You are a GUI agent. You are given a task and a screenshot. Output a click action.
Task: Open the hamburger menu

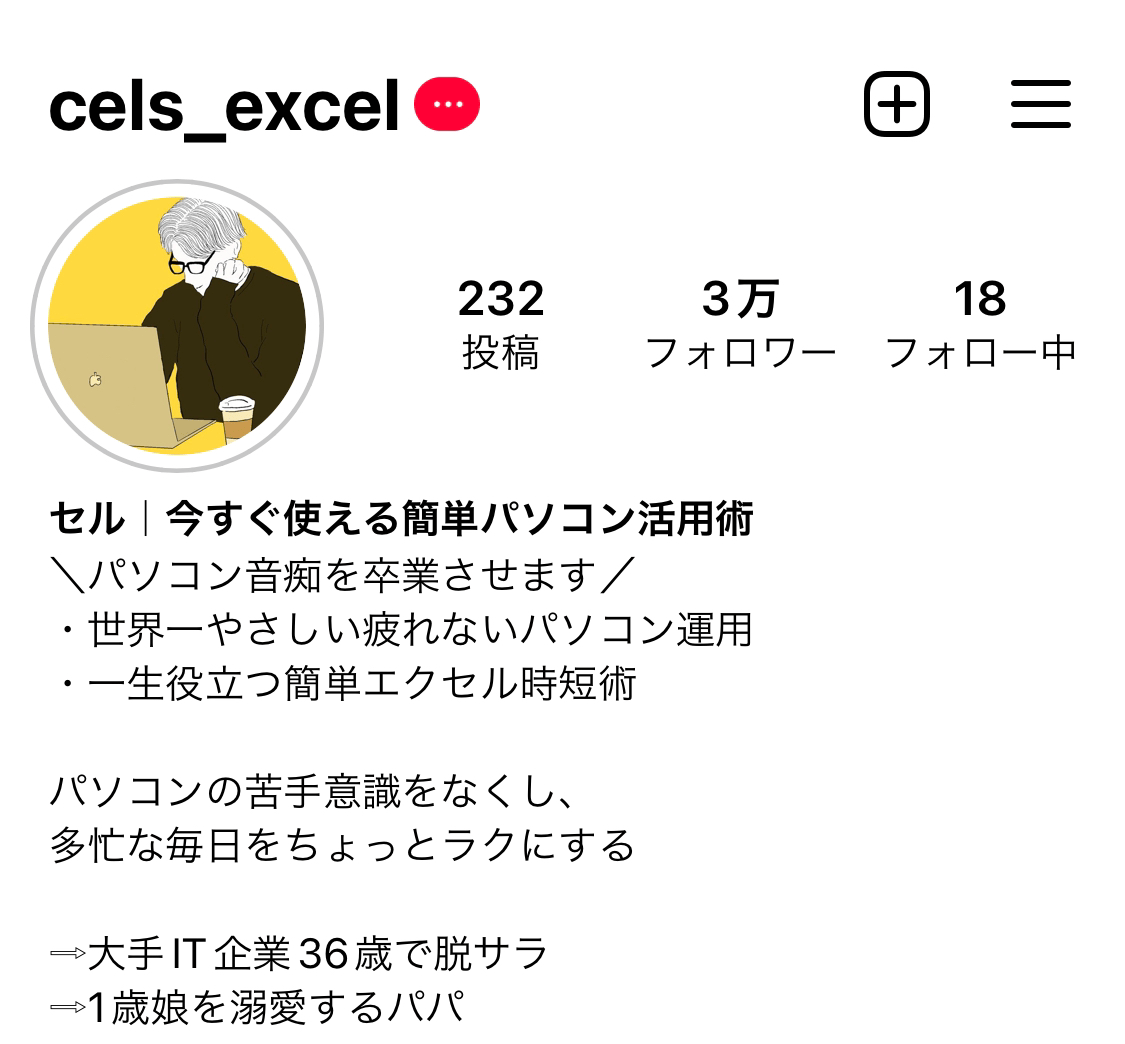1040,104
